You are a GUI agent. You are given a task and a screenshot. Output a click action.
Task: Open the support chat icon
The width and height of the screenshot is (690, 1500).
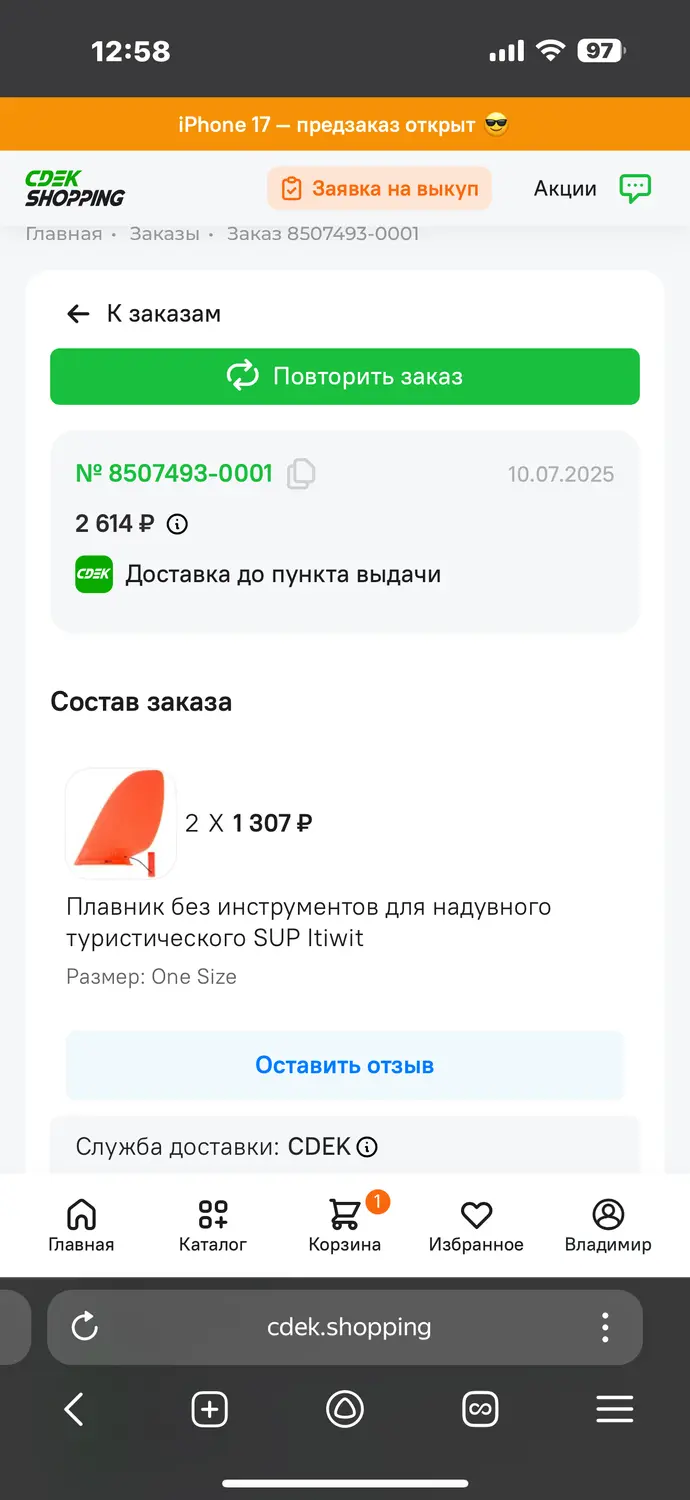[x=635, y=188]
